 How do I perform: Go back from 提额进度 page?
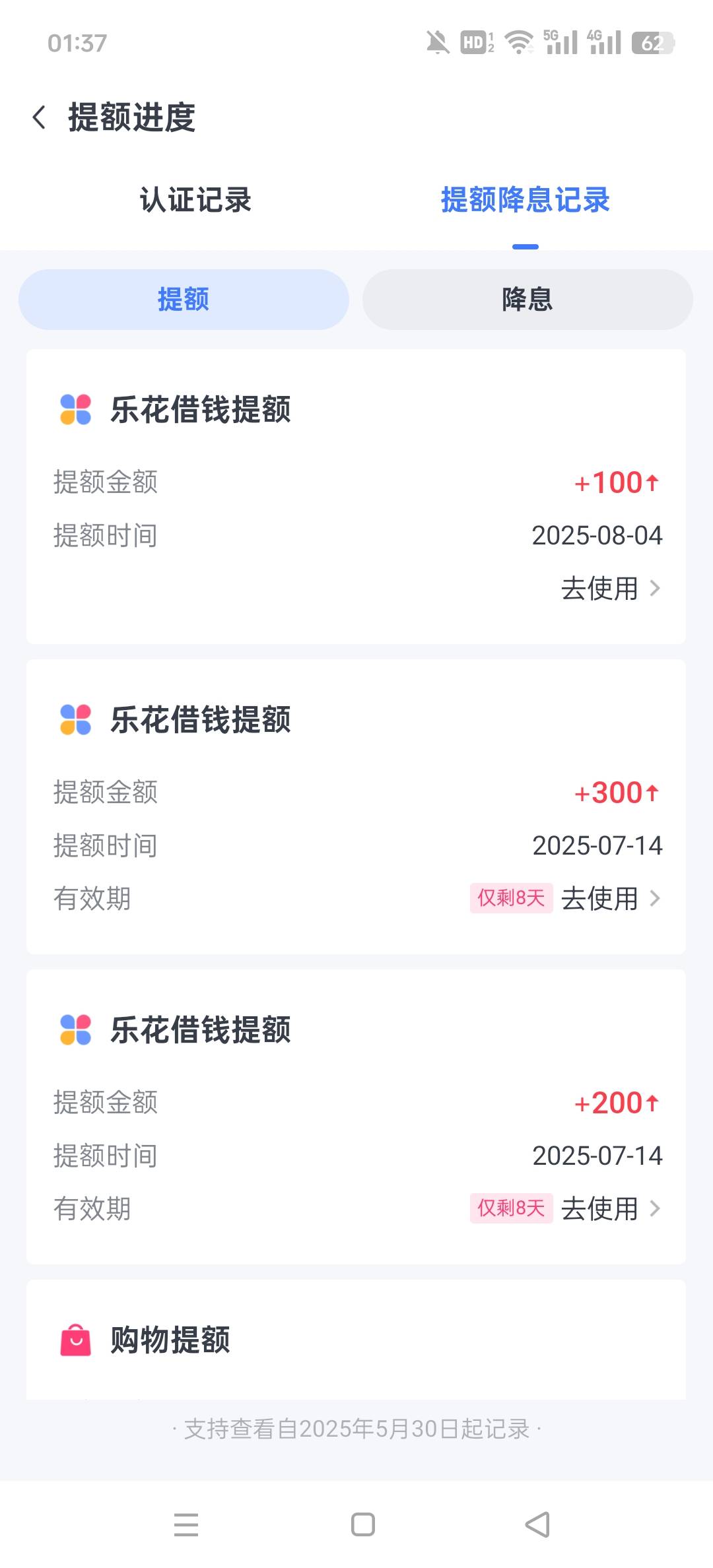(40, 118)
